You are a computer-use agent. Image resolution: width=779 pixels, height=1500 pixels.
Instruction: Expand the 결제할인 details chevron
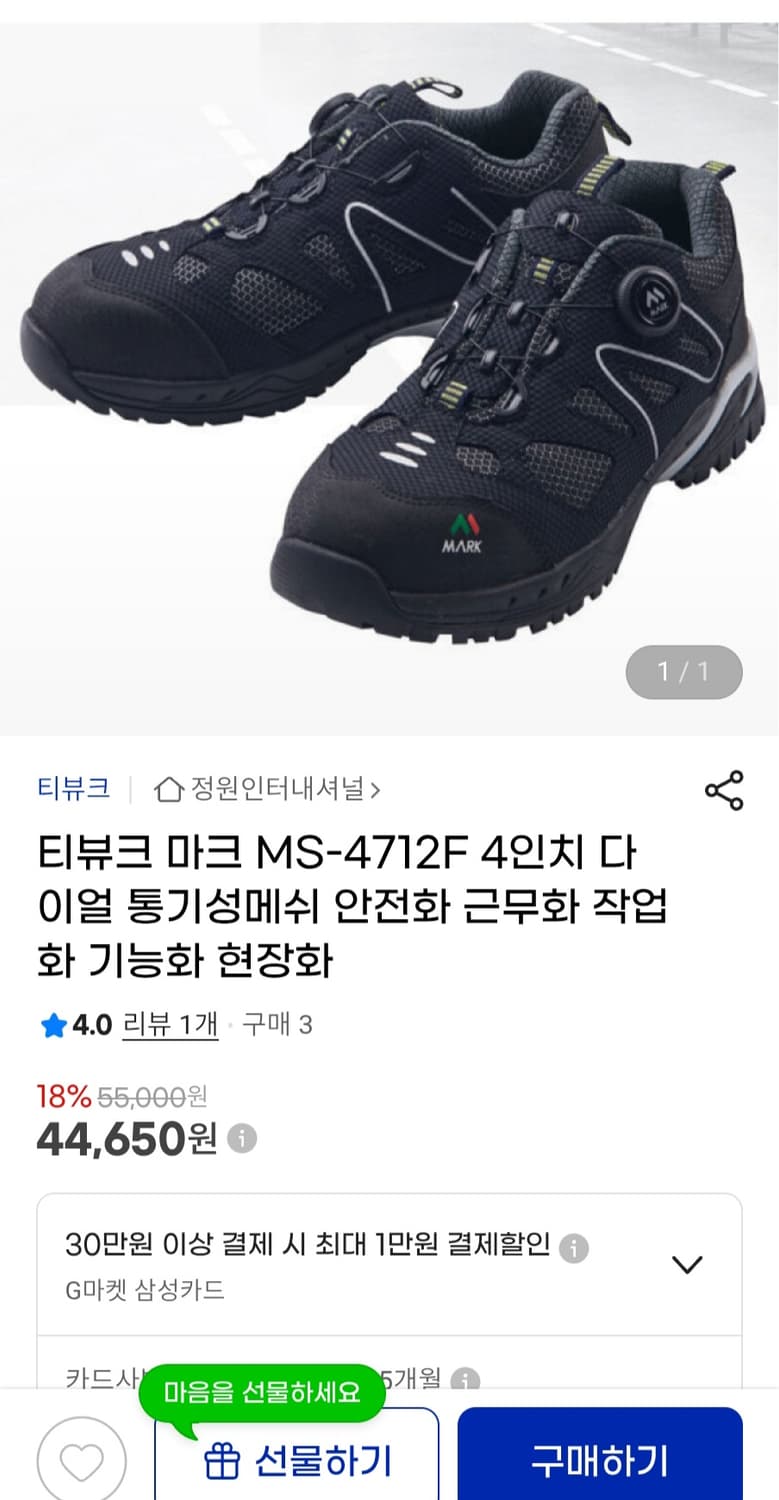click(686, 1262)
